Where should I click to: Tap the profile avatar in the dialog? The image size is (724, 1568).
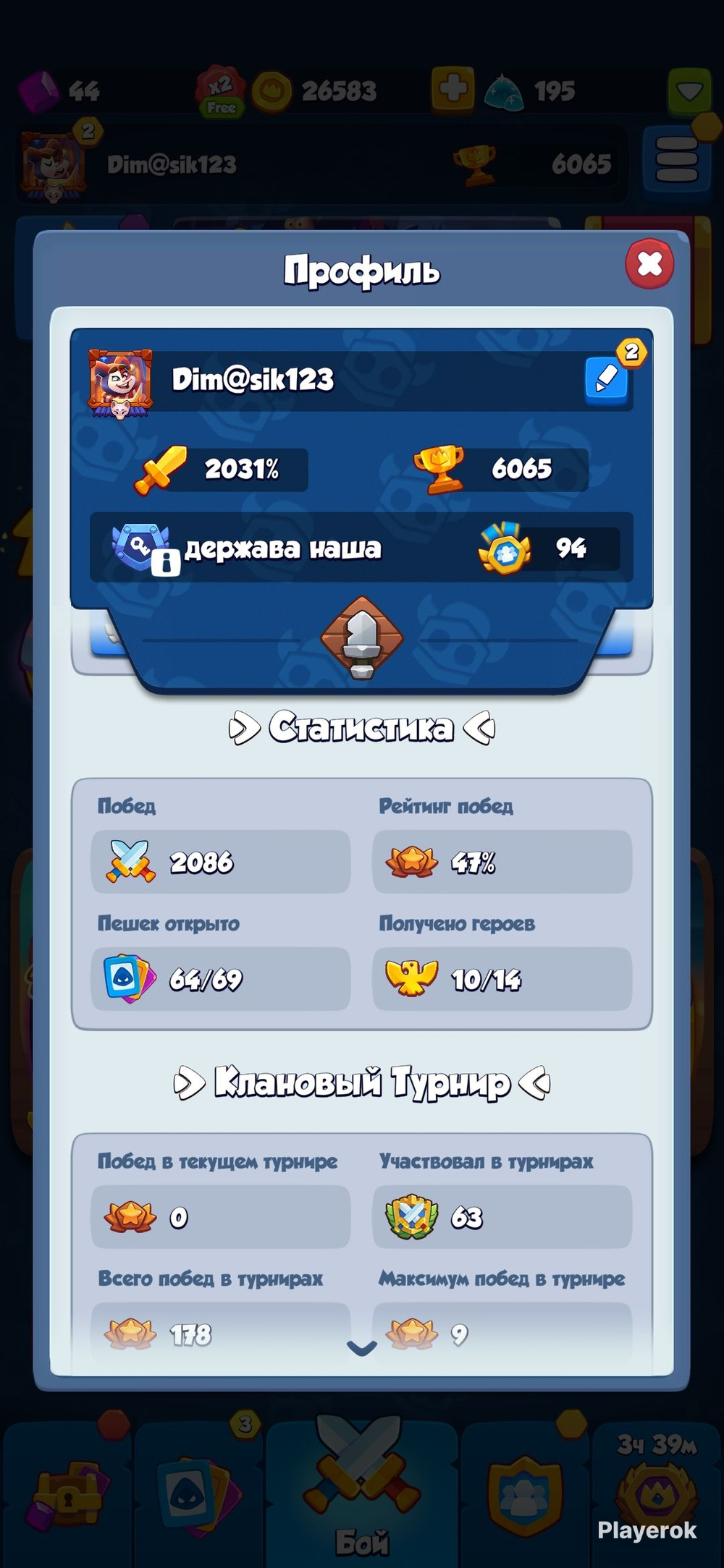pos(120,381)
